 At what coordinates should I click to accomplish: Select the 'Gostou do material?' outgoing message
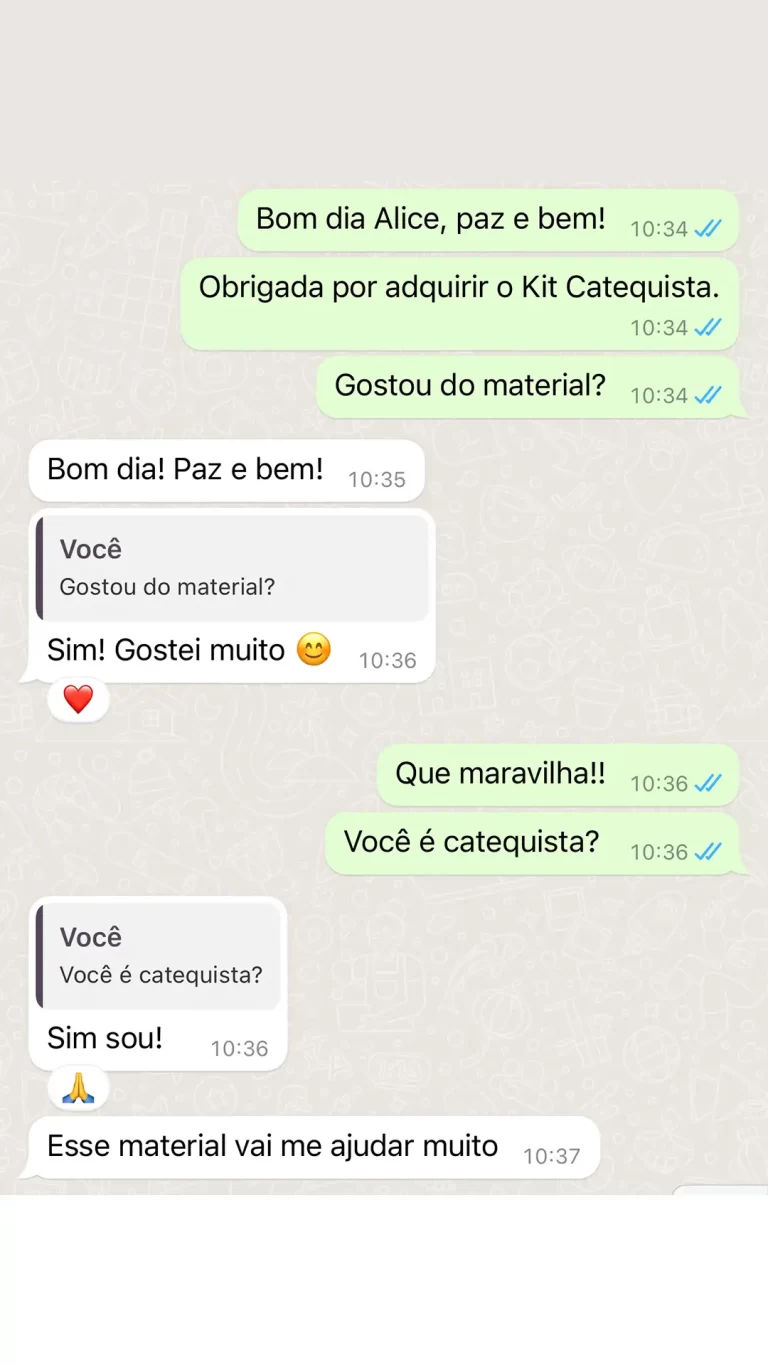tap(469, 385)
